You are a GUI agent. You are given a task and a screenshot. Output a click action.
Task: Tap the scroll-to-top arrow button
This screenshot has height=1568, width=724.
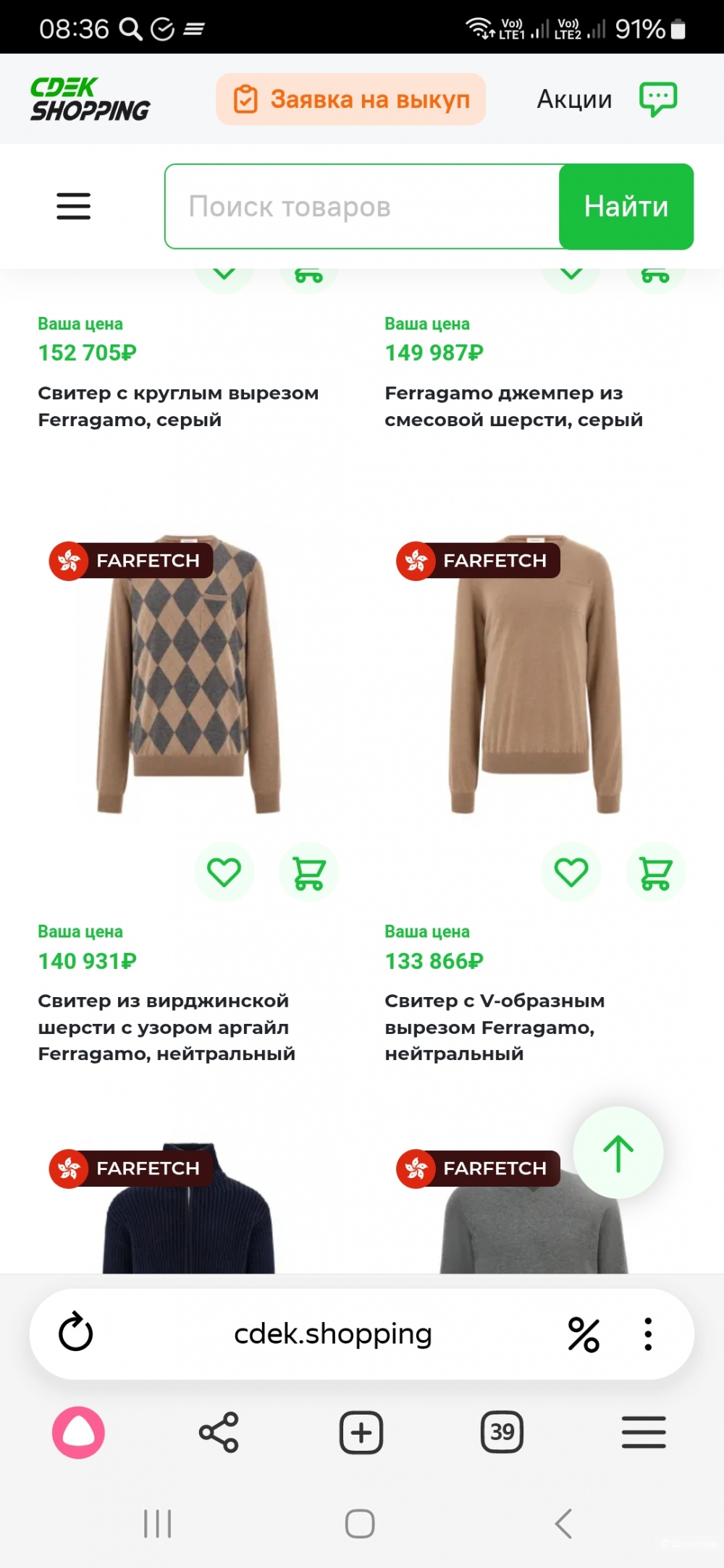point(618,1153)
